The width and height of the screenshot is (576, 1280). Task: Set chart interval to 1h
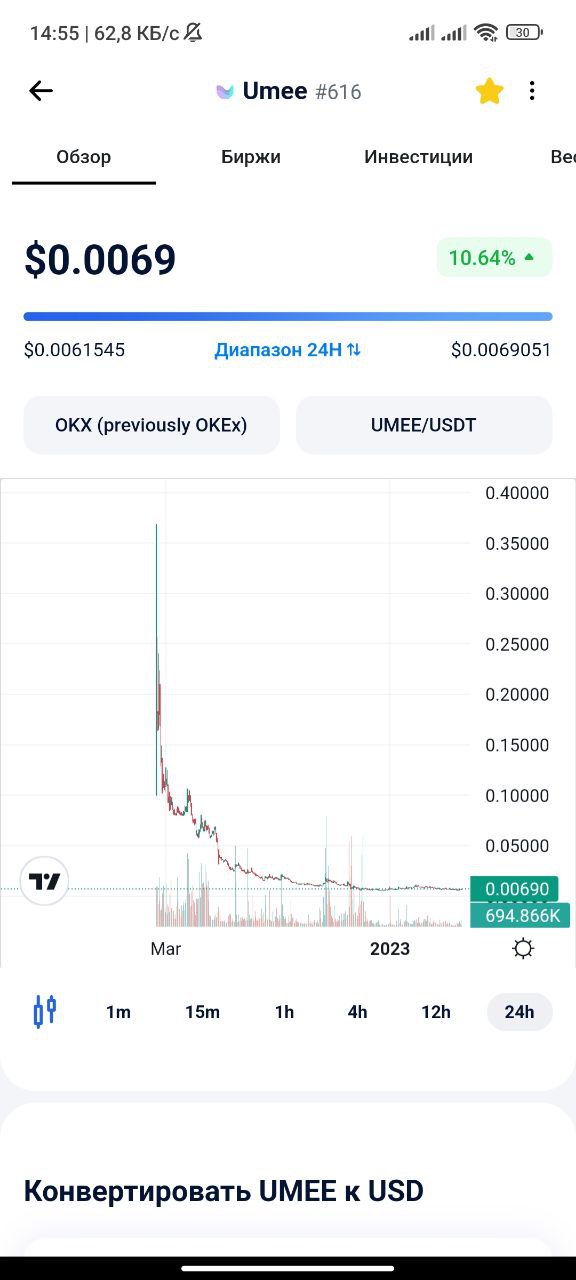[x=284, y=1012]
